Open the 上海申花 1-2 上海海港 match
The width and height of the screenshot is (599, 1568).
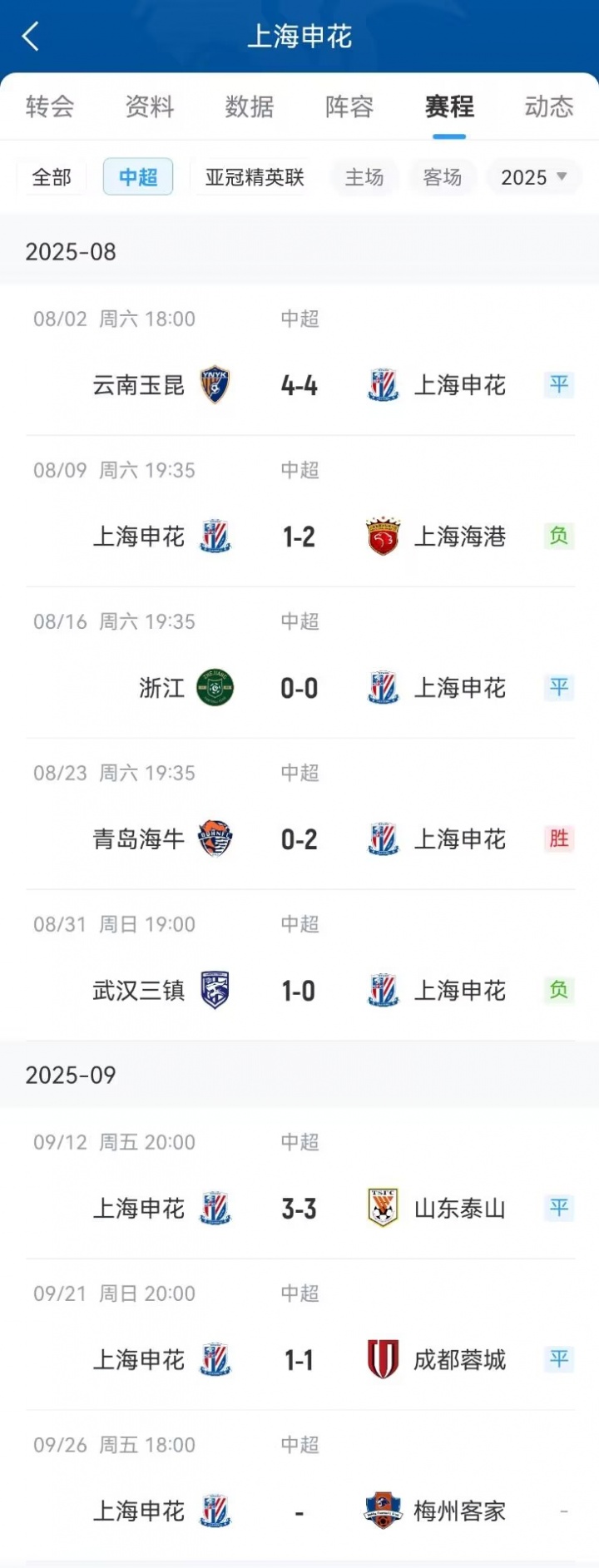point(299,537)
